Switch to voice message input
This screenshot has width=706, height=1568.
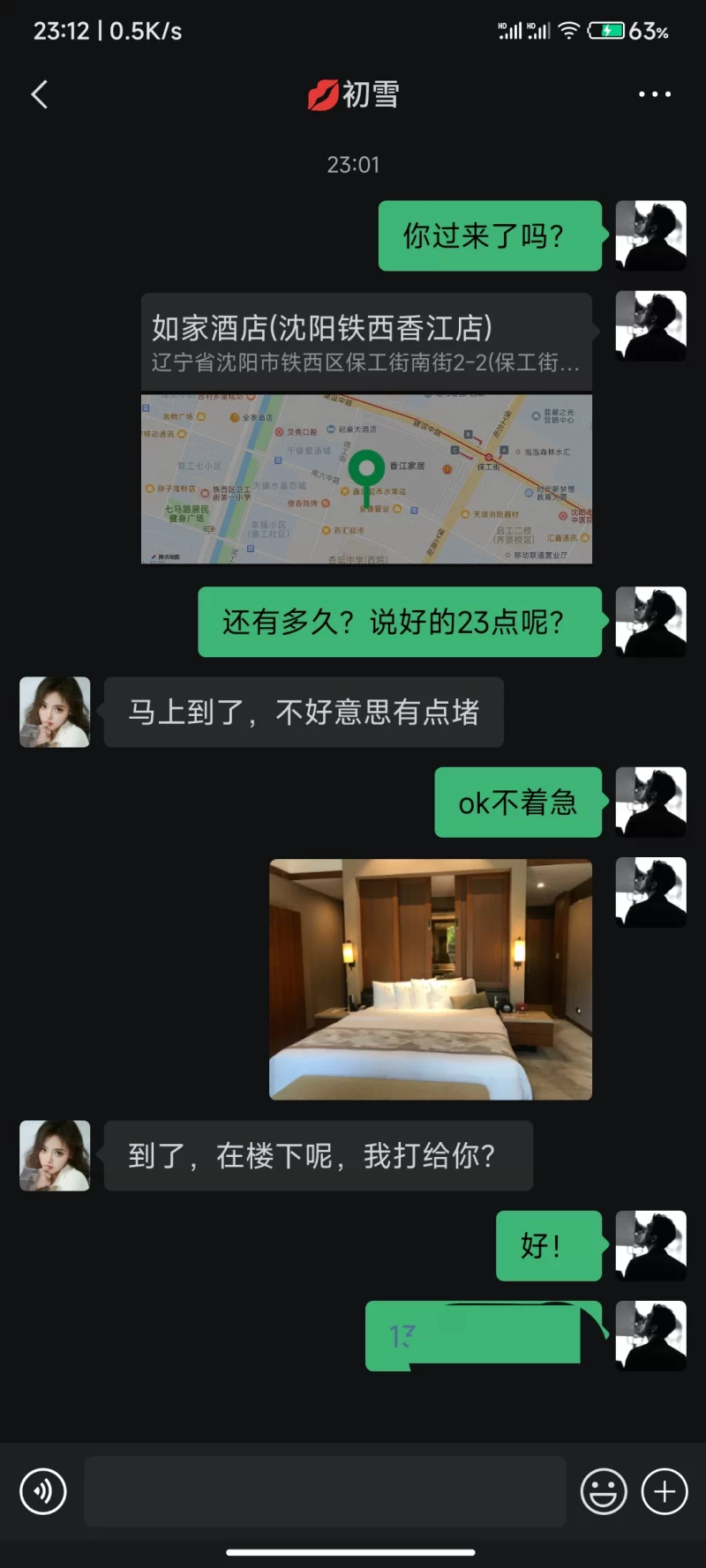[x=43, y=1491]
